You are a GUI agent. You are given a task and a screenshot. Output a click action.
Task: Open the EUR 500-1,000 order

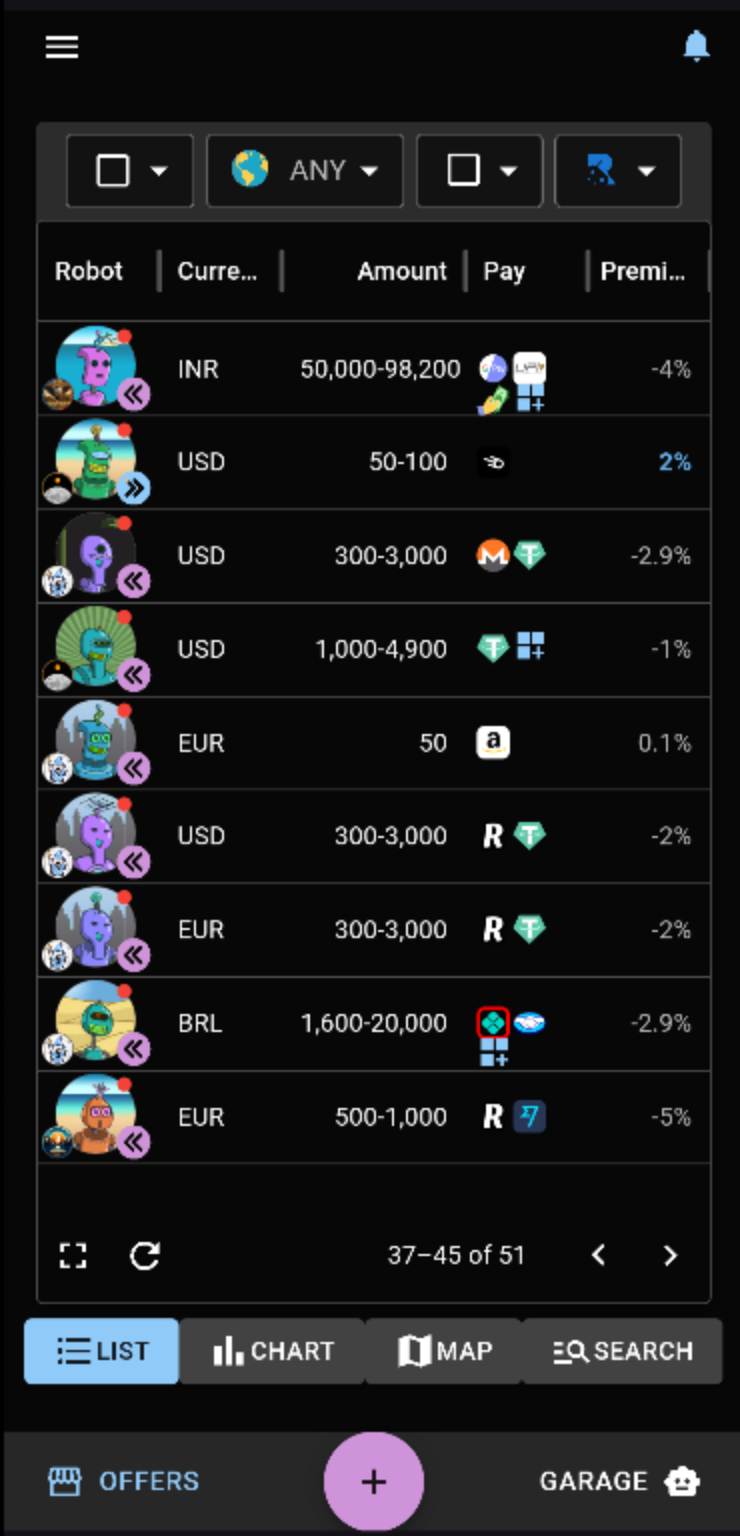tap(374, 1117)
